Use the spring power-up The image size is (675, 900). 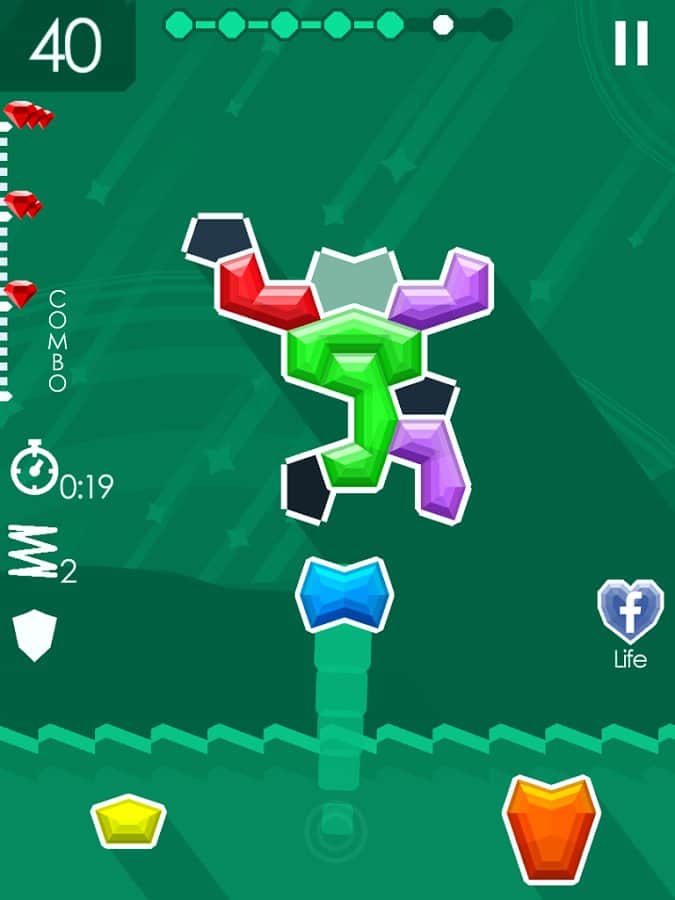pyautogui.click(x=35, y=553)
